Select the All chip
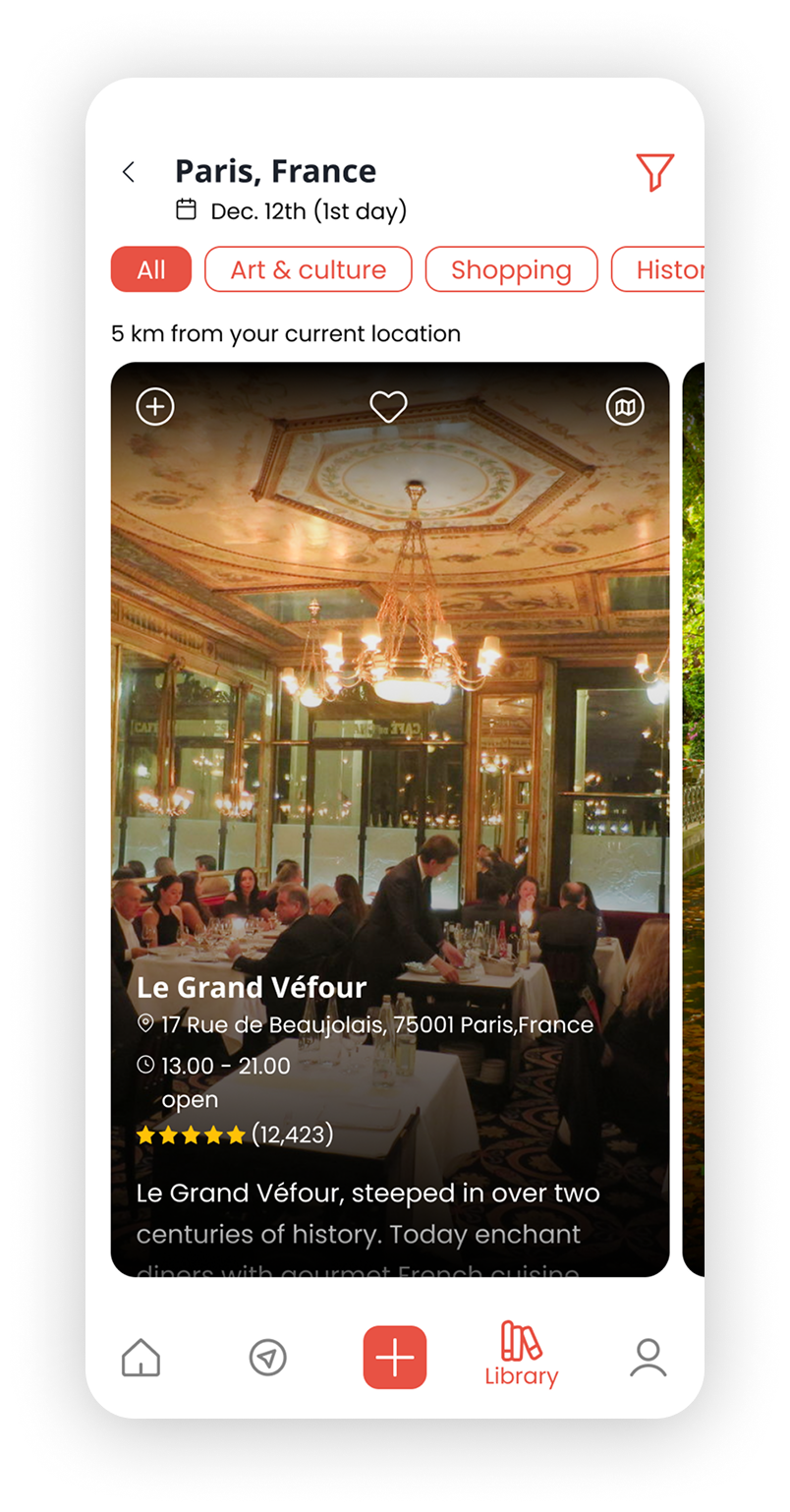 (x=150, y=269)
